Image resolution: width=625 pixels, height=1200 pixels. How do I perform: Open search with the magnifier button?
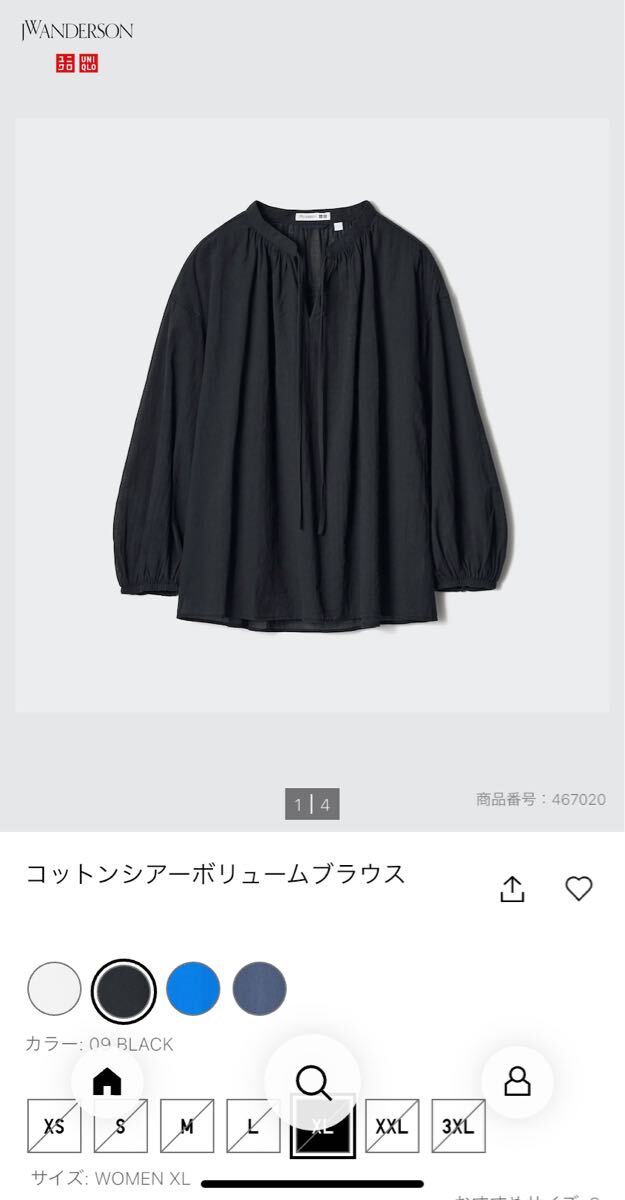point(313,1082)
